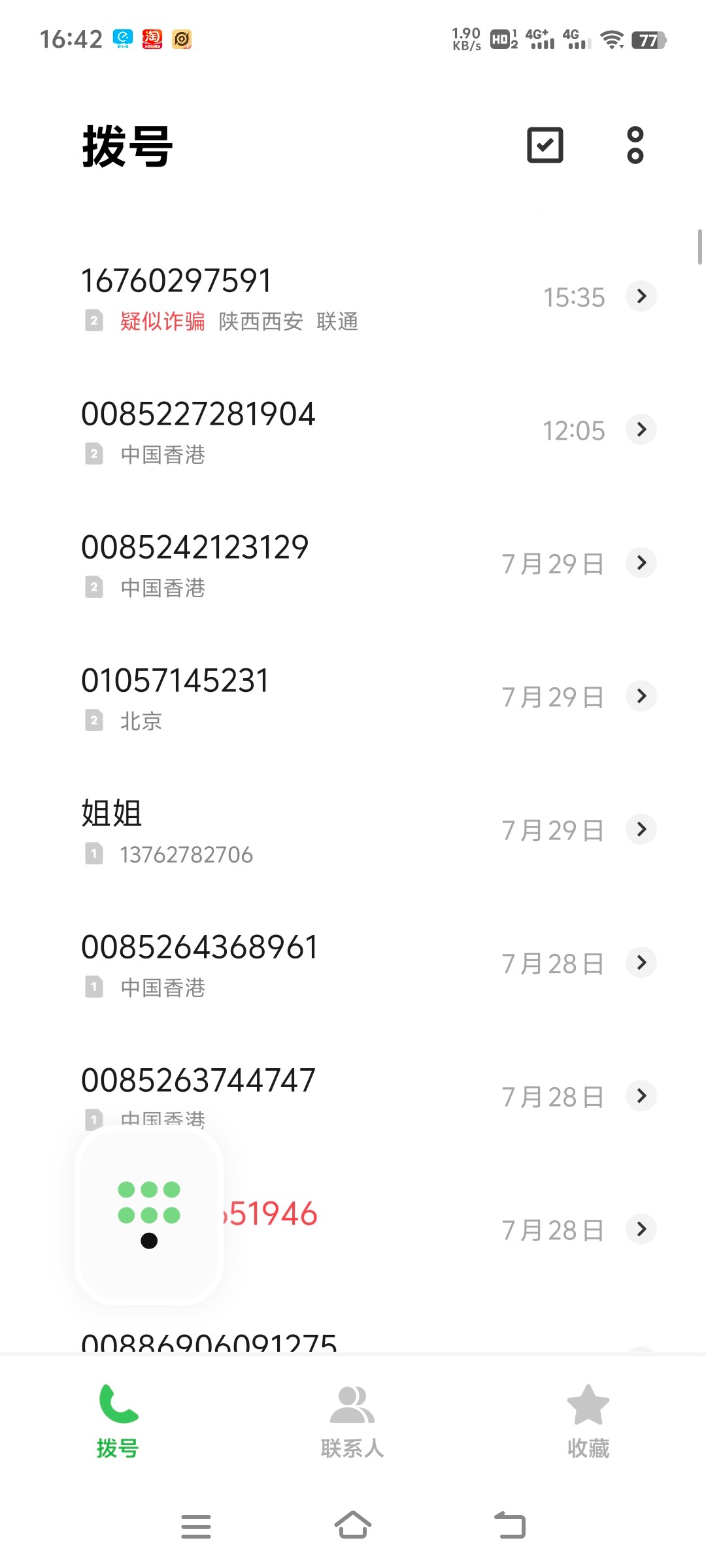Open details arrow for 0085264368961
This screenshot has height=1568, width=706.
(641, 963)
